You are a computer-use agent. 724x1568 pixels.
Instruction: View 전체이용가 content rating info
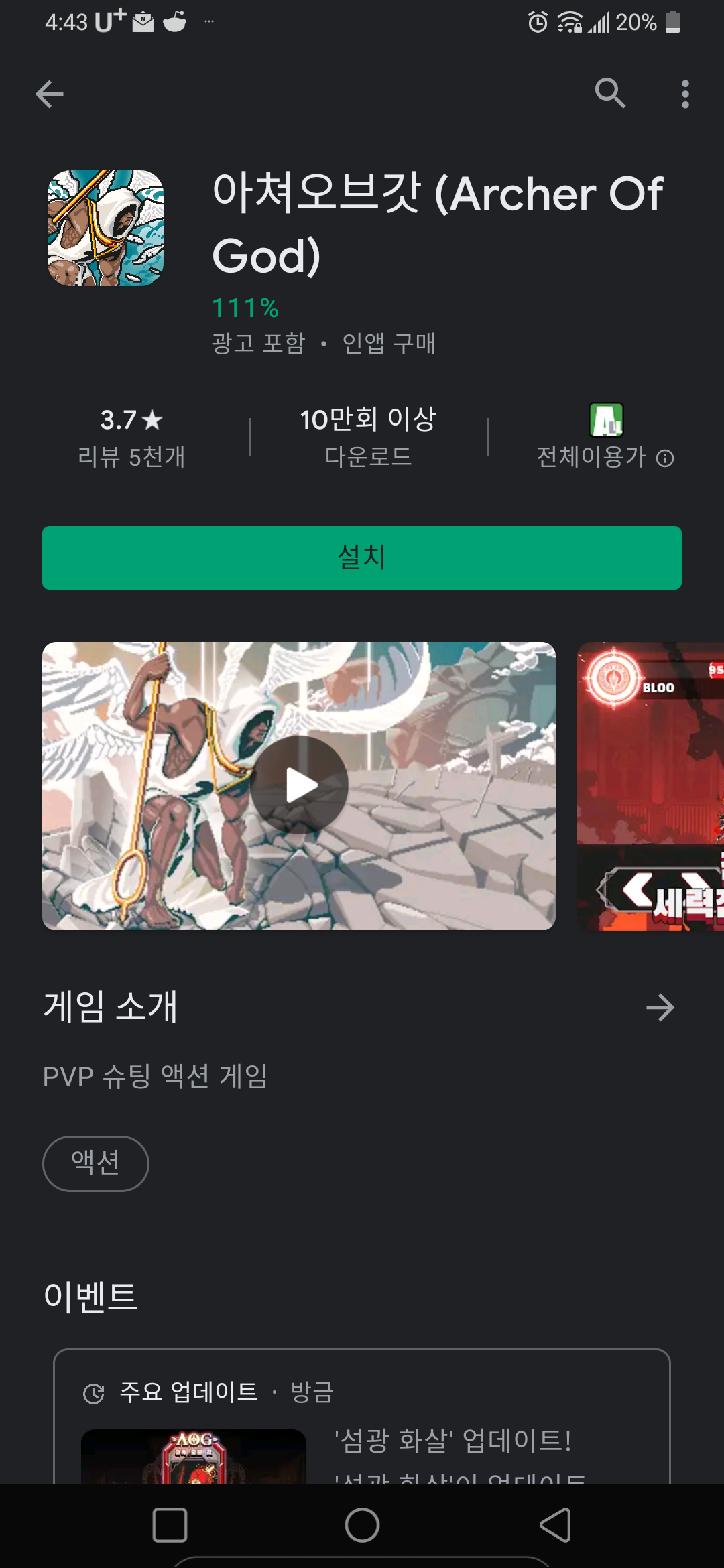point(605,438)
